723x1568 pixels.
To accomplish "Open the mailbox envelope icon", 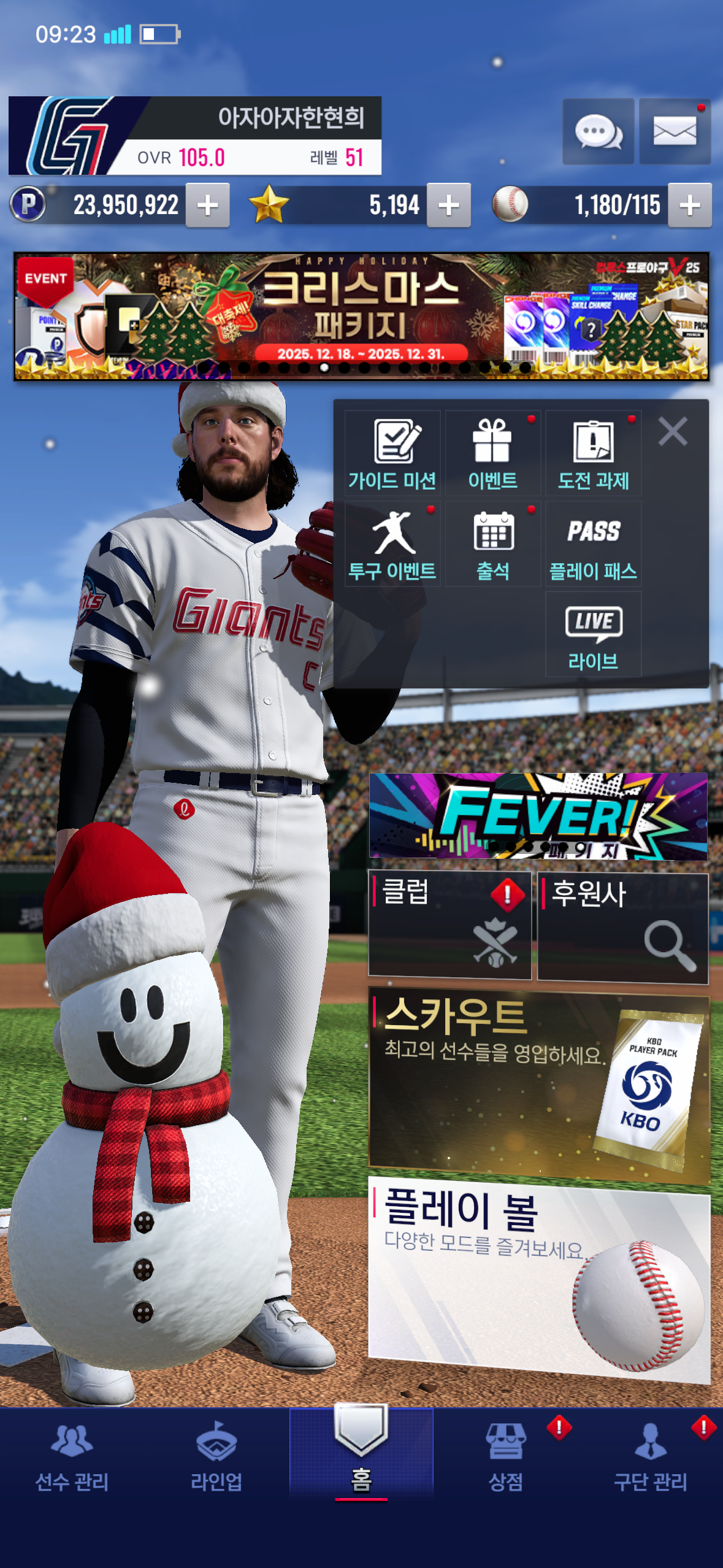I will pyautogui.click(x=675, y=131).
